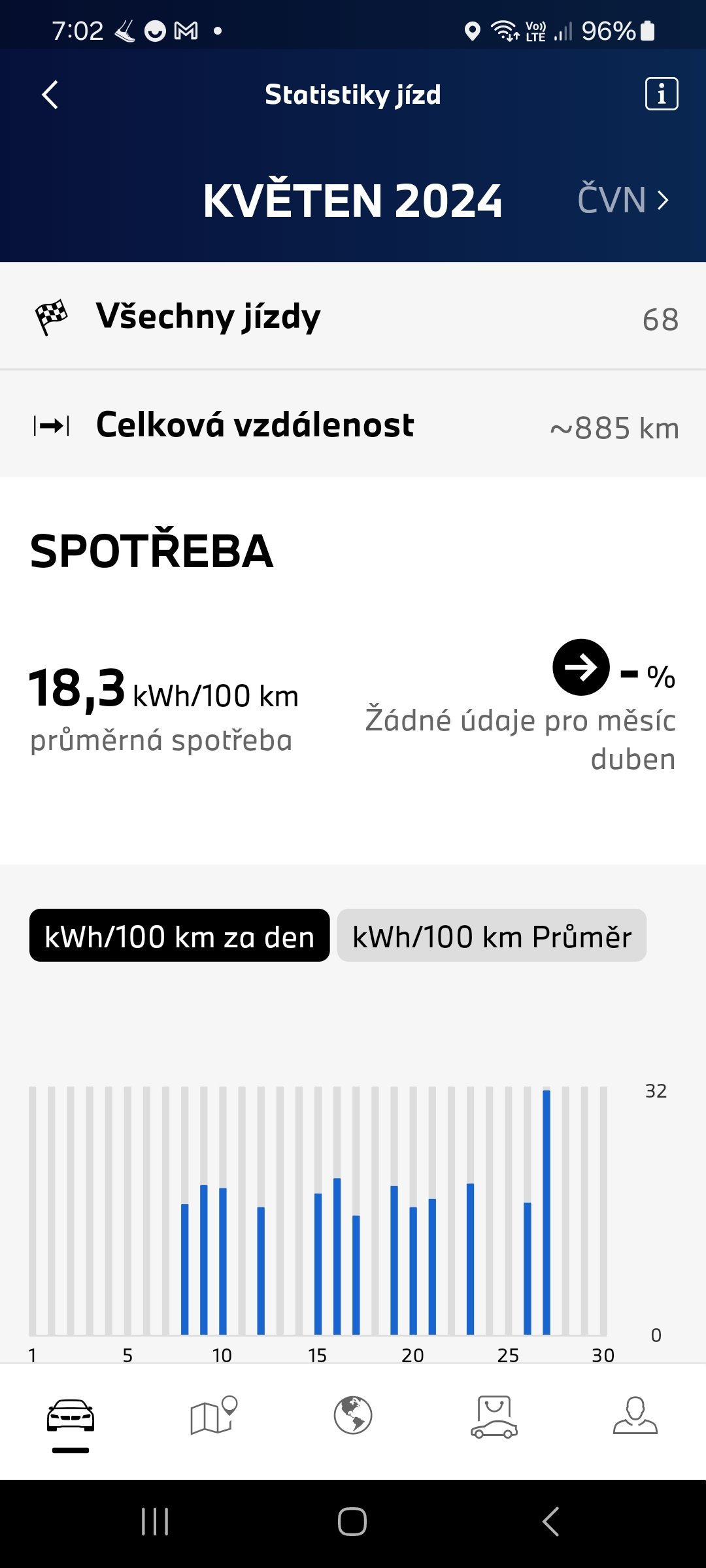Select kWh/100 km za den chart view
Viewport: 706px width, 1568px height.
(x=179, y=936)
